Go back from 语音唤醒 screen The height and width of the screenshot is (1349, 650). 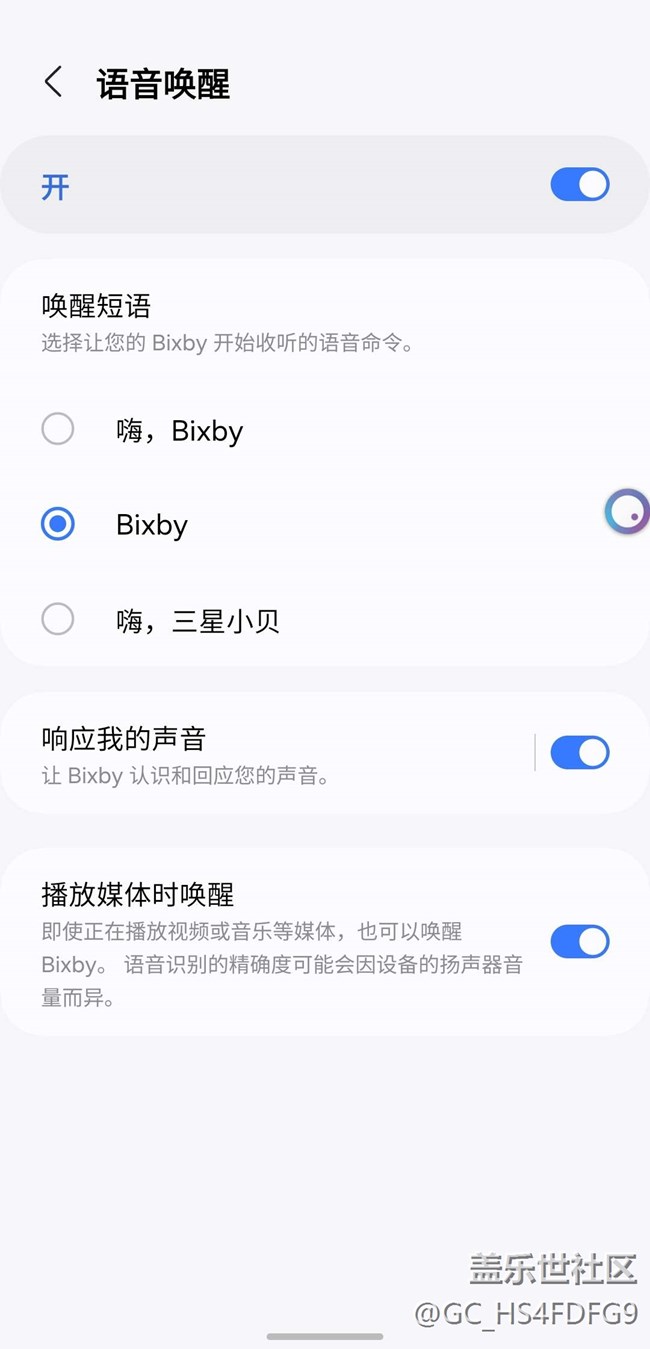54,82
